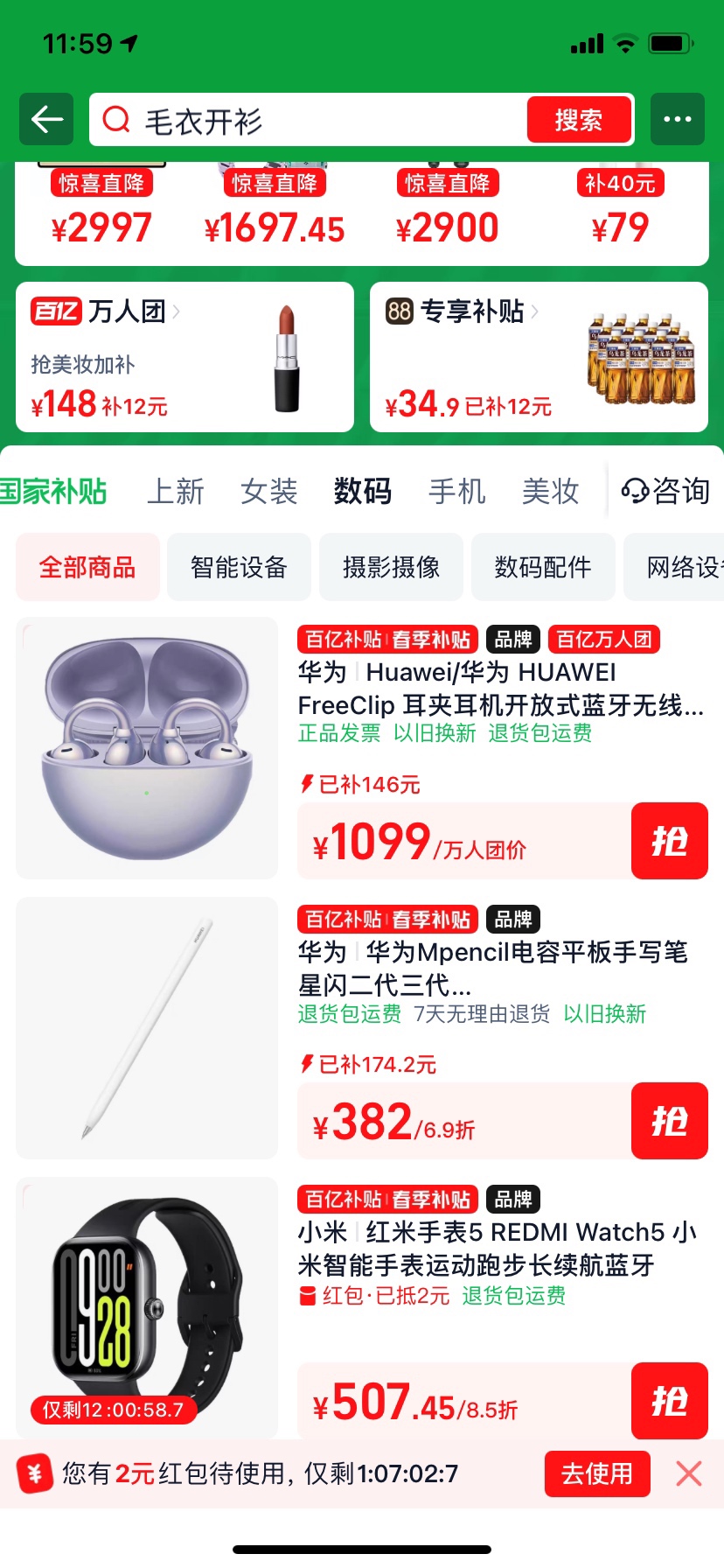The image size is (724, 1568).
Task: Dismiss the red packet banner
Action: 689,1474
